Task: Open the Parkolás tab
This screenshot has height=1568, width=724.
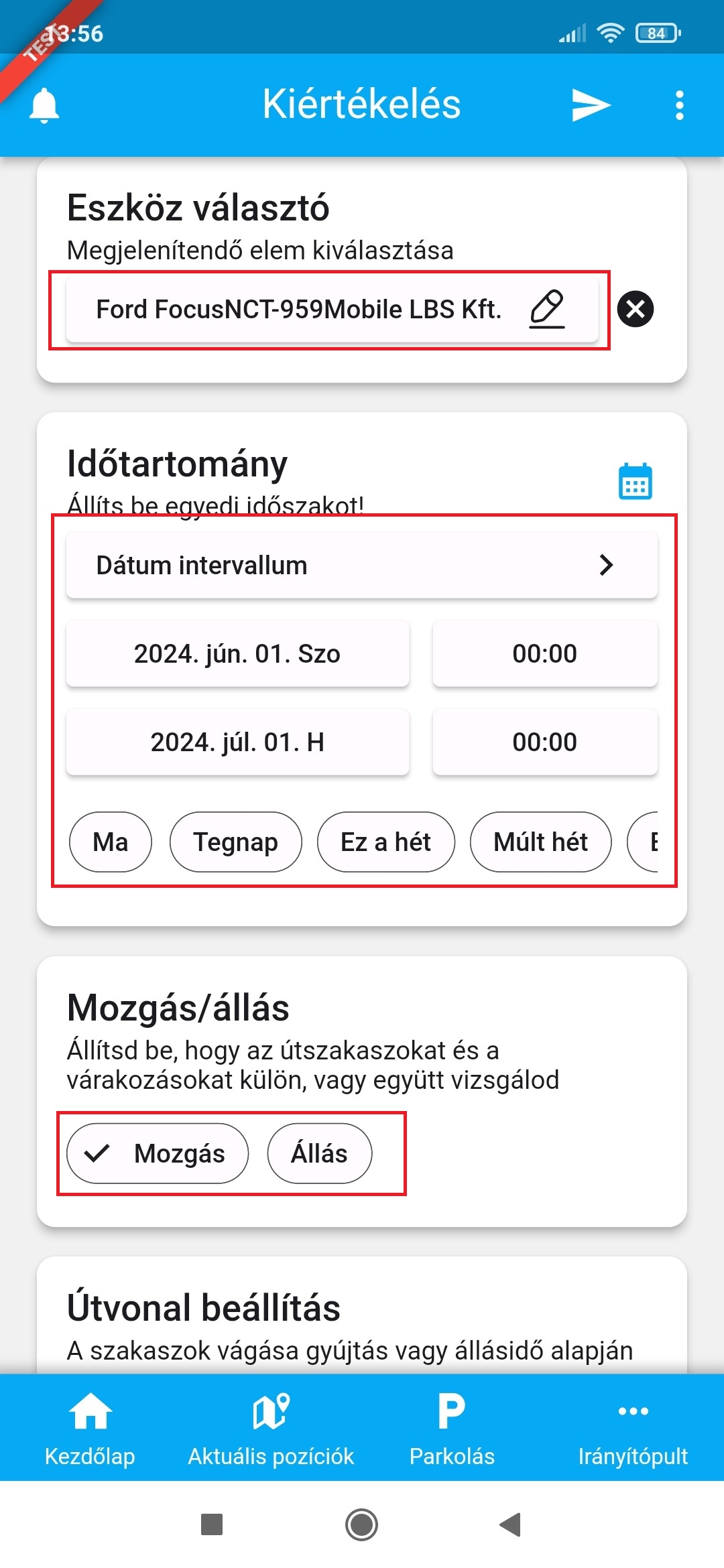Action: (452, 1427)
